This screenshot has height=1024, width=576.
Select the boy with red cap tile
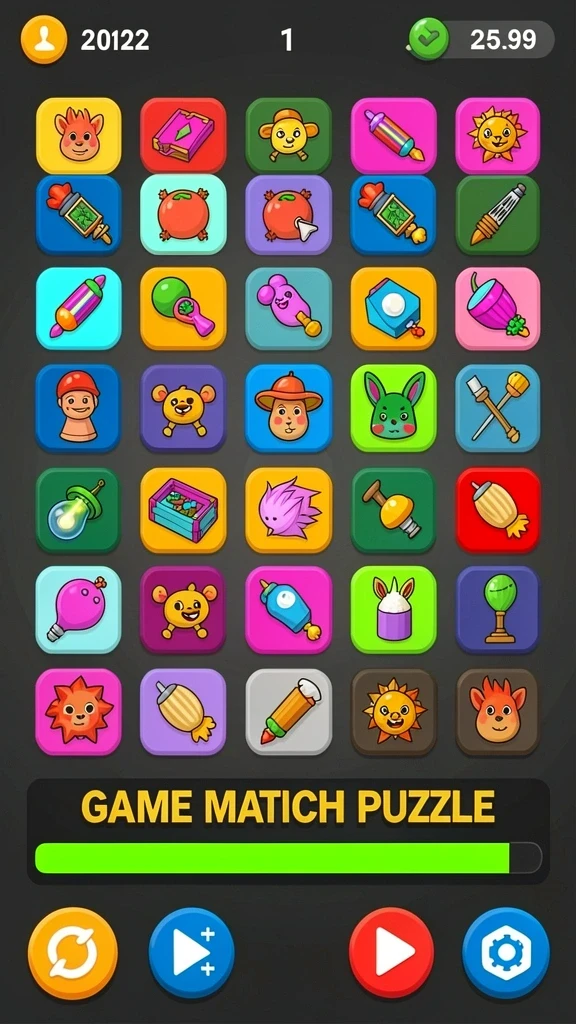[x=78, y=409]
